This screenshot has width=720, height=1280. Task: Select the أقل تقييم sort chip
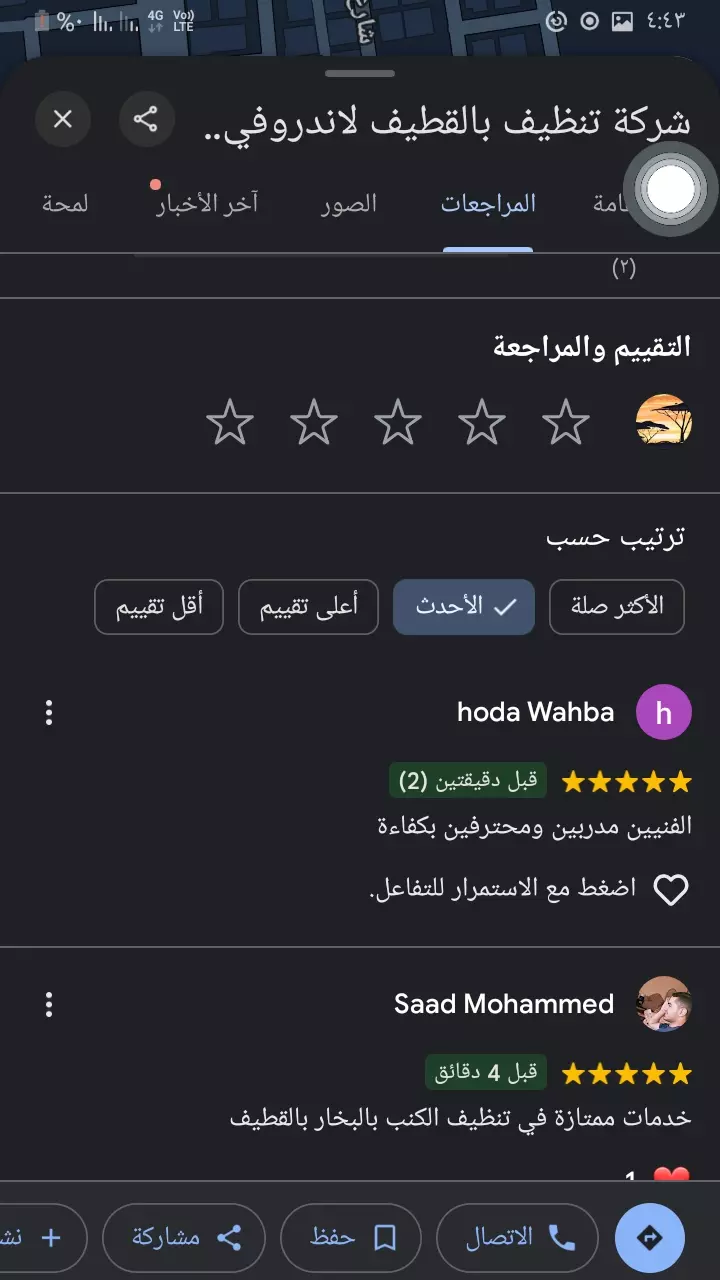[x=158, y=607]
